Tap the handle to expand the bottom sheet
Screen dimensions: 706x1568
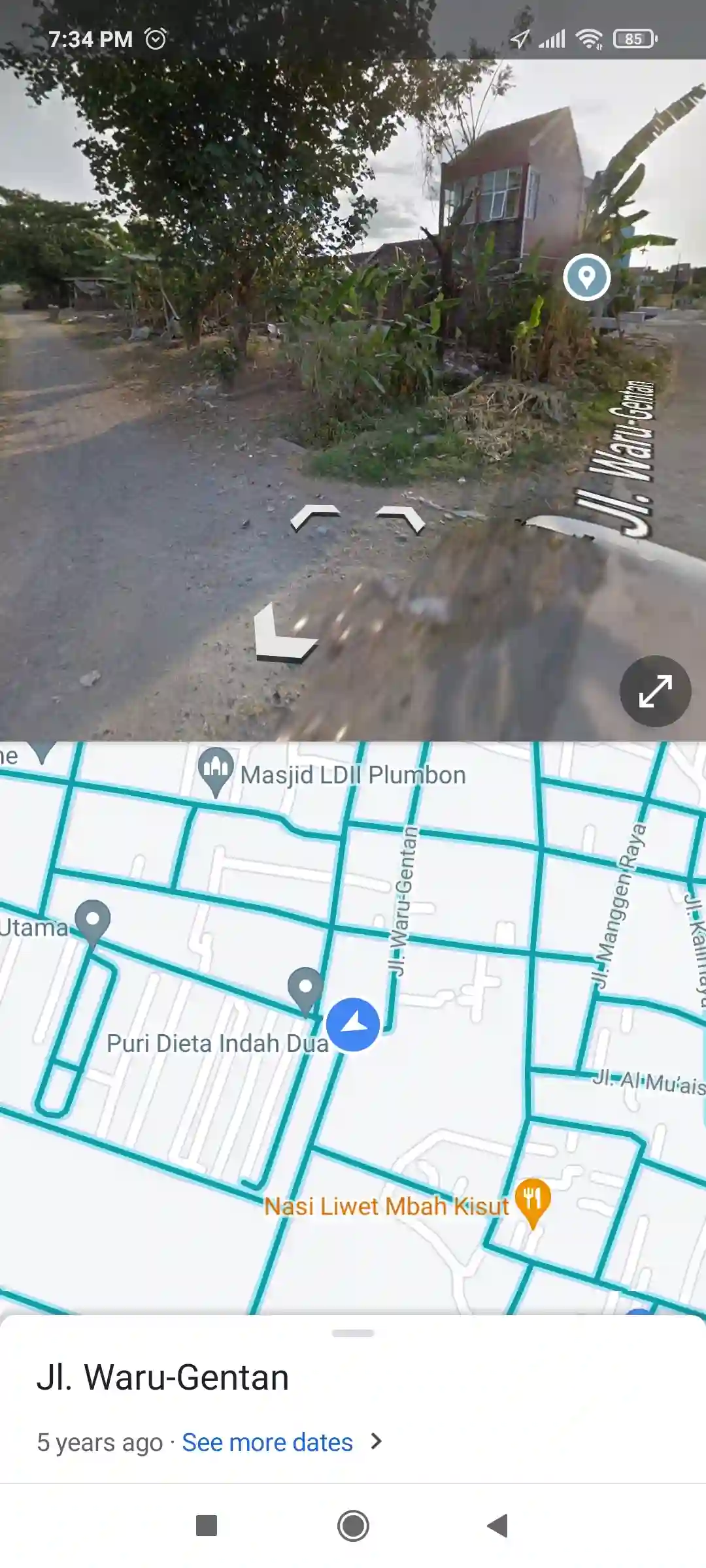point(353,1333)
